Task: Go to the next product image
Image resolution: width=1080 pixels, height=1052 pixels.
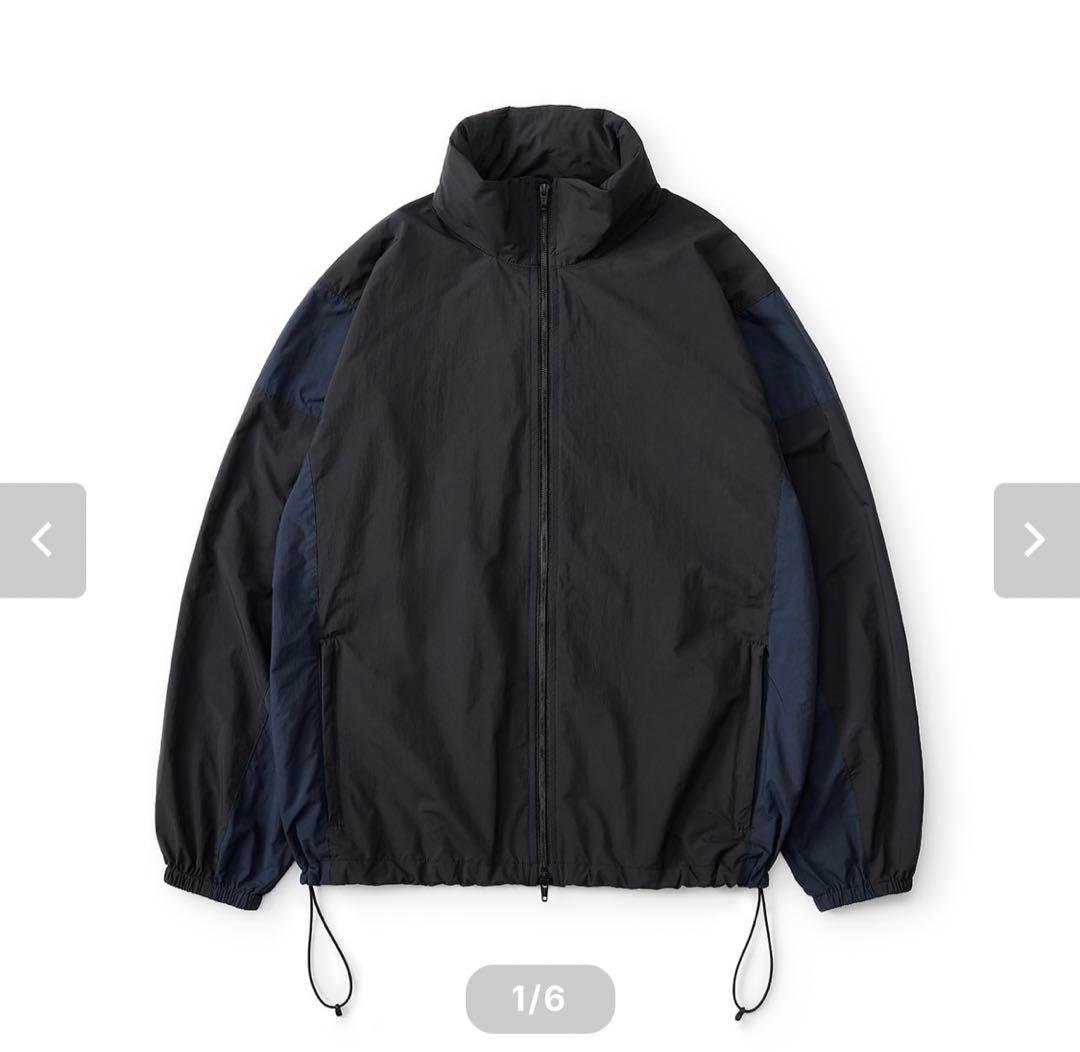Action: click(x=1036, y=540)
